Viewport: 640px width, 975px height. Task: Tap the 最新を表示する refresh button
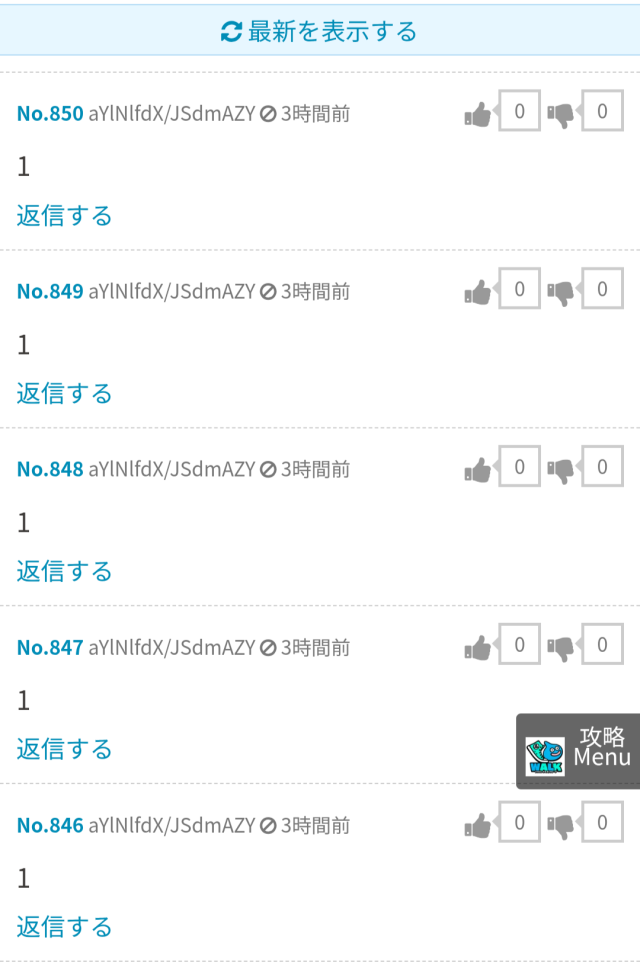pos(319,32)
